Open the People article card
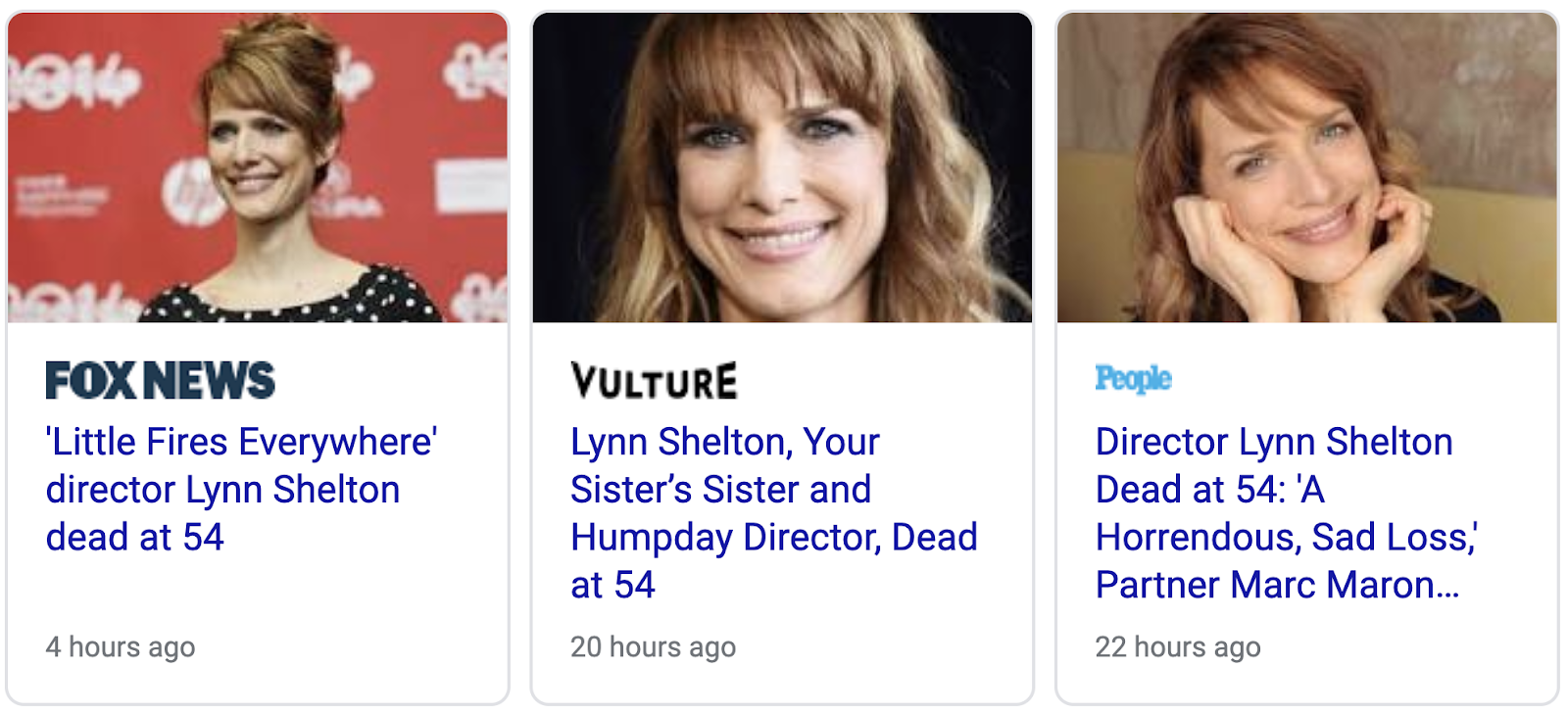The height and width of the screenshot is (714, 1568). pos(1306,357)
